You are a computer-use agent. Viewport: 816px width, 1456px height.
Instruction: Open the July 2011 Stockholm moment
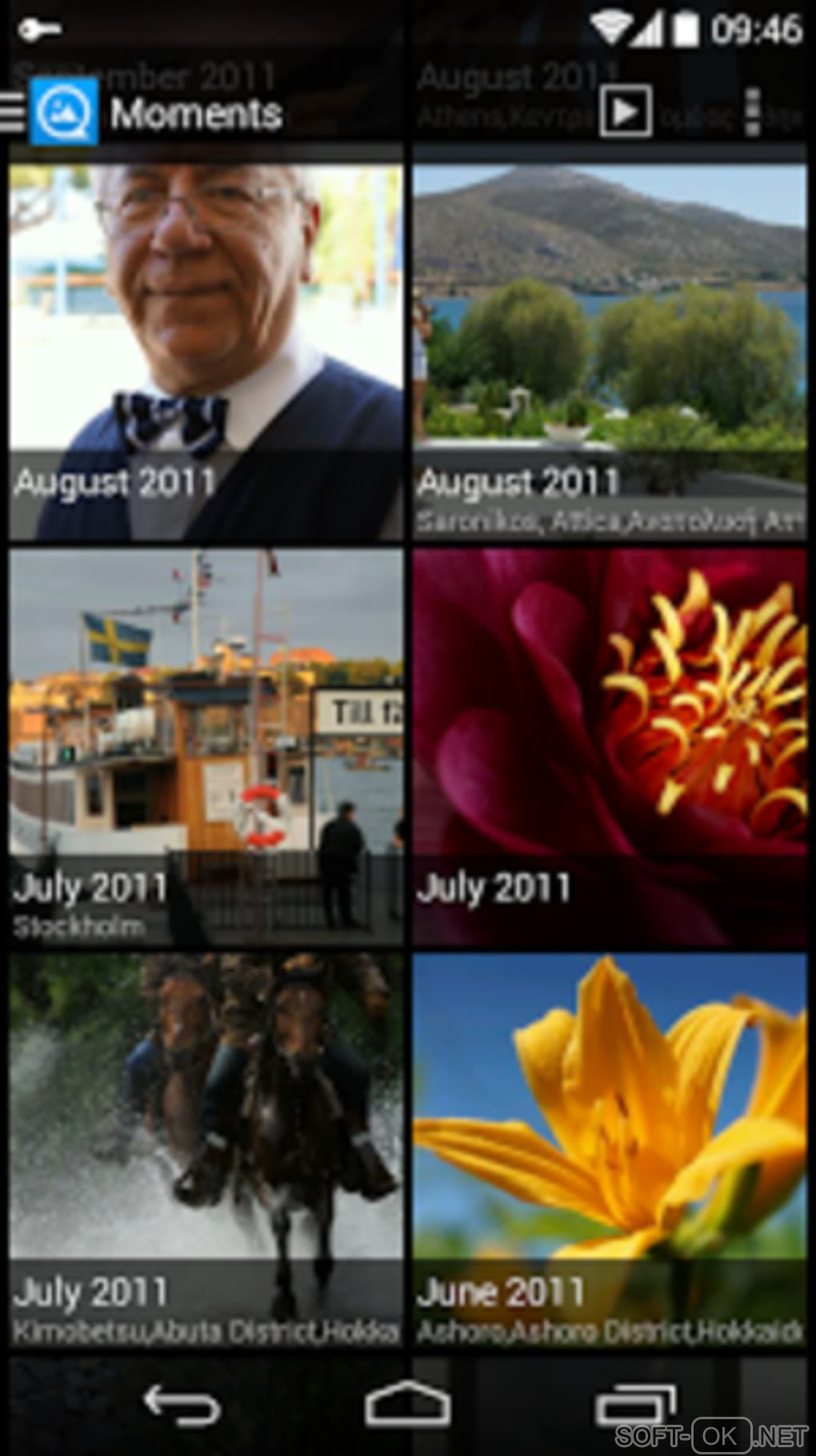206,744
